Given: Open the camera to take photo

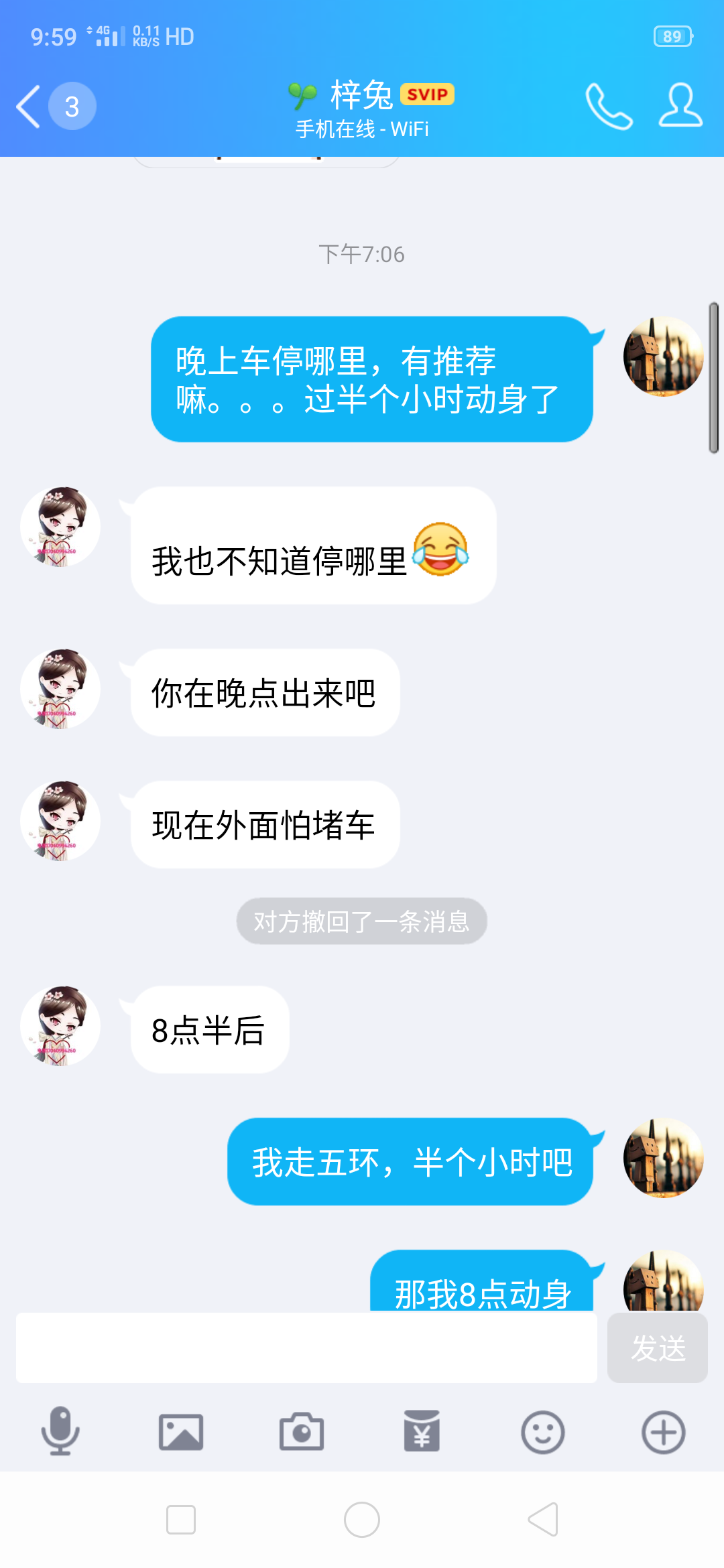Looking at the screenshot, I should (302, 1432).
